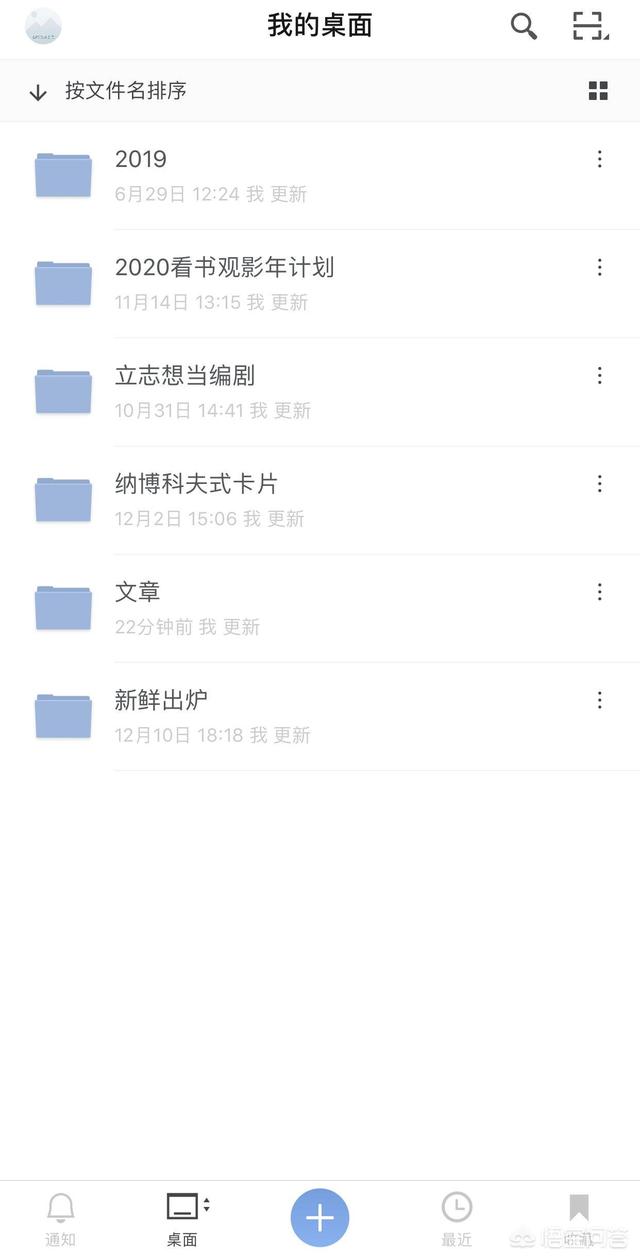Tap the search magnifier icon
Image resolution: width=640 pixels, height=1260 pixels.
tap(524, 26)
